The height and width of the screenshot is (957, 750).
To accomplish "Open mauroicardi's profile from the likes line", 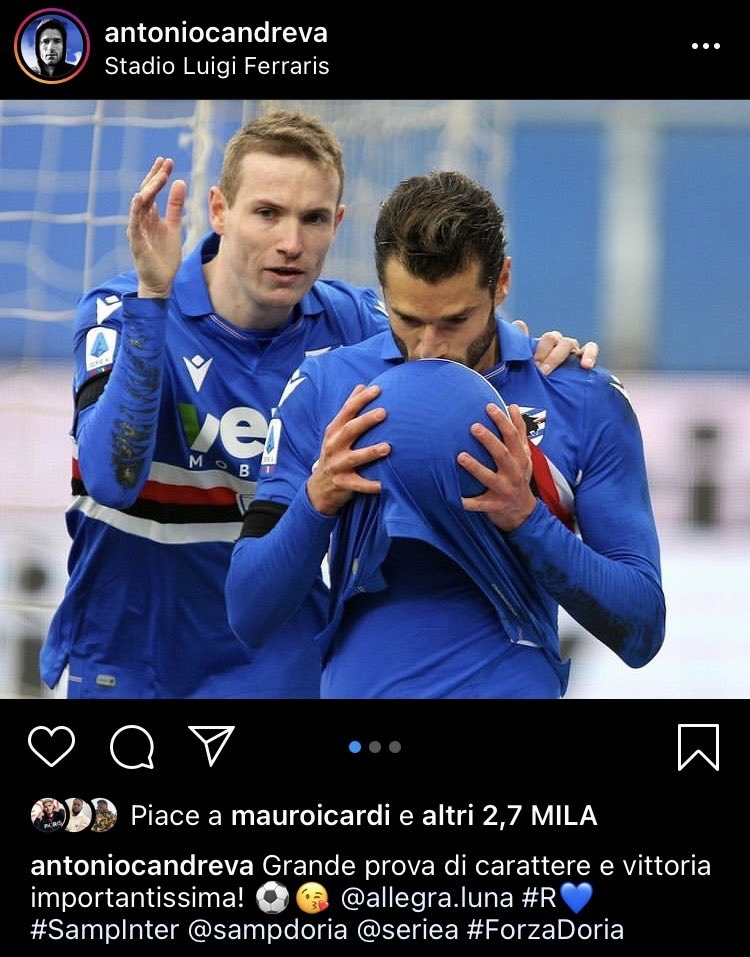I will pos(310,816).
